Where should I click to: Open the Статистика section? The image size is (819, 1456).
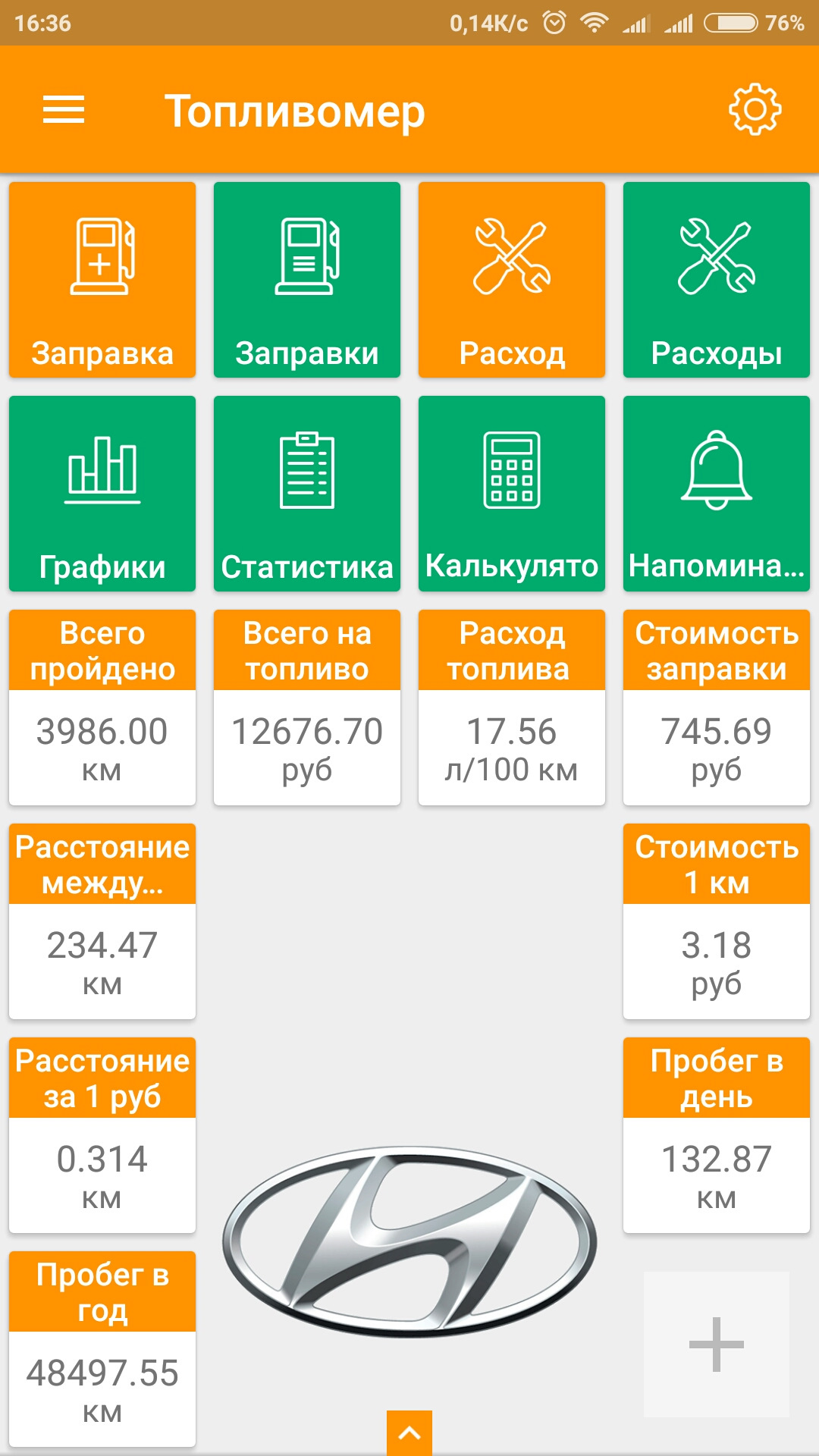pyautogui.click(x=307, y=494)
